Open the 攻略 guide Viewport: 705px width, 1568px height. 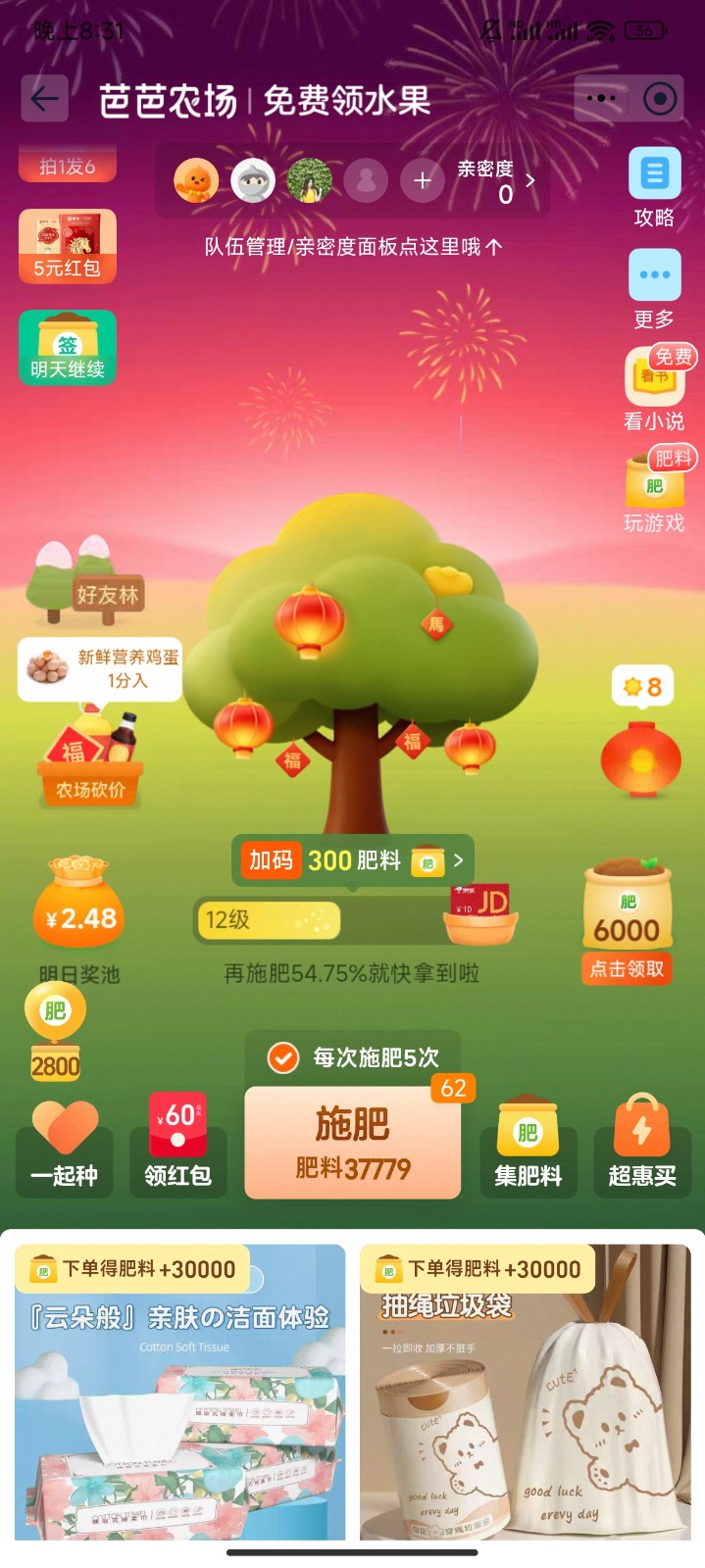654,188
